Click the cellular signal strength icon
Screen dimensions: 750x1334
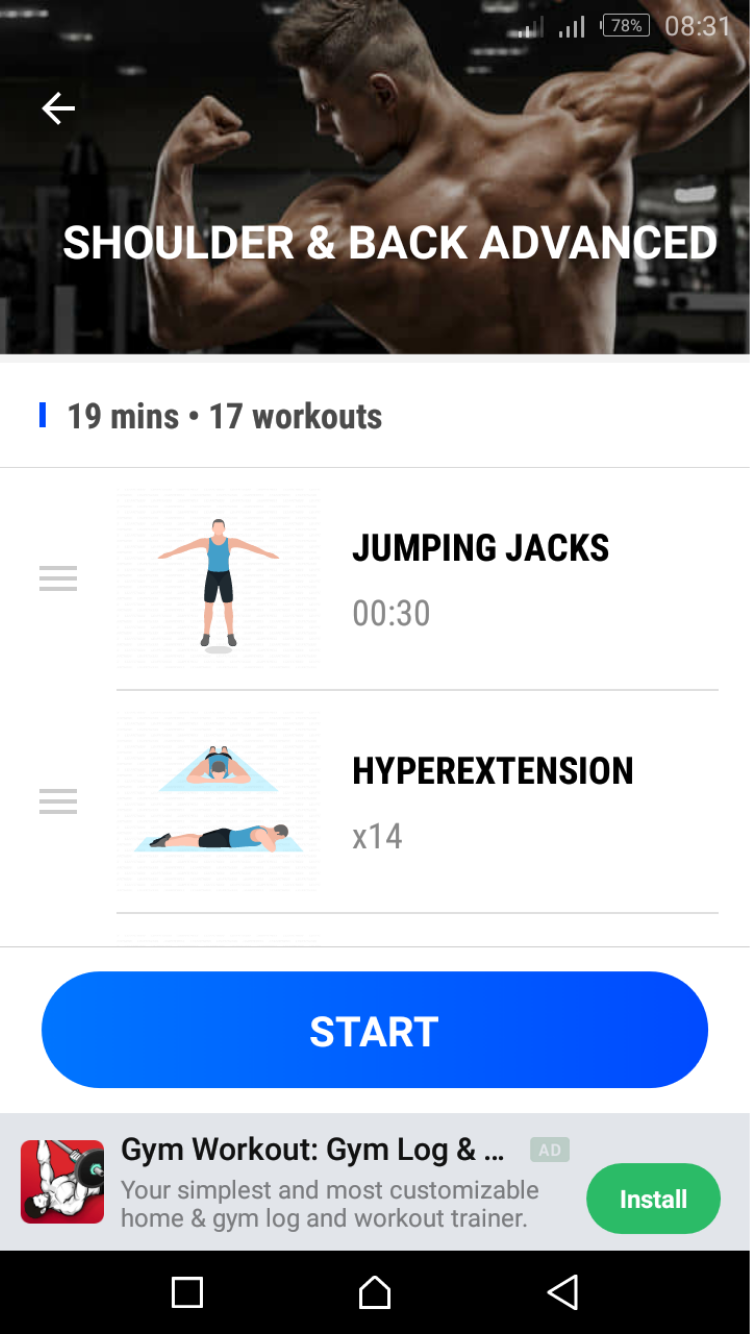click(x=570, y=26)
